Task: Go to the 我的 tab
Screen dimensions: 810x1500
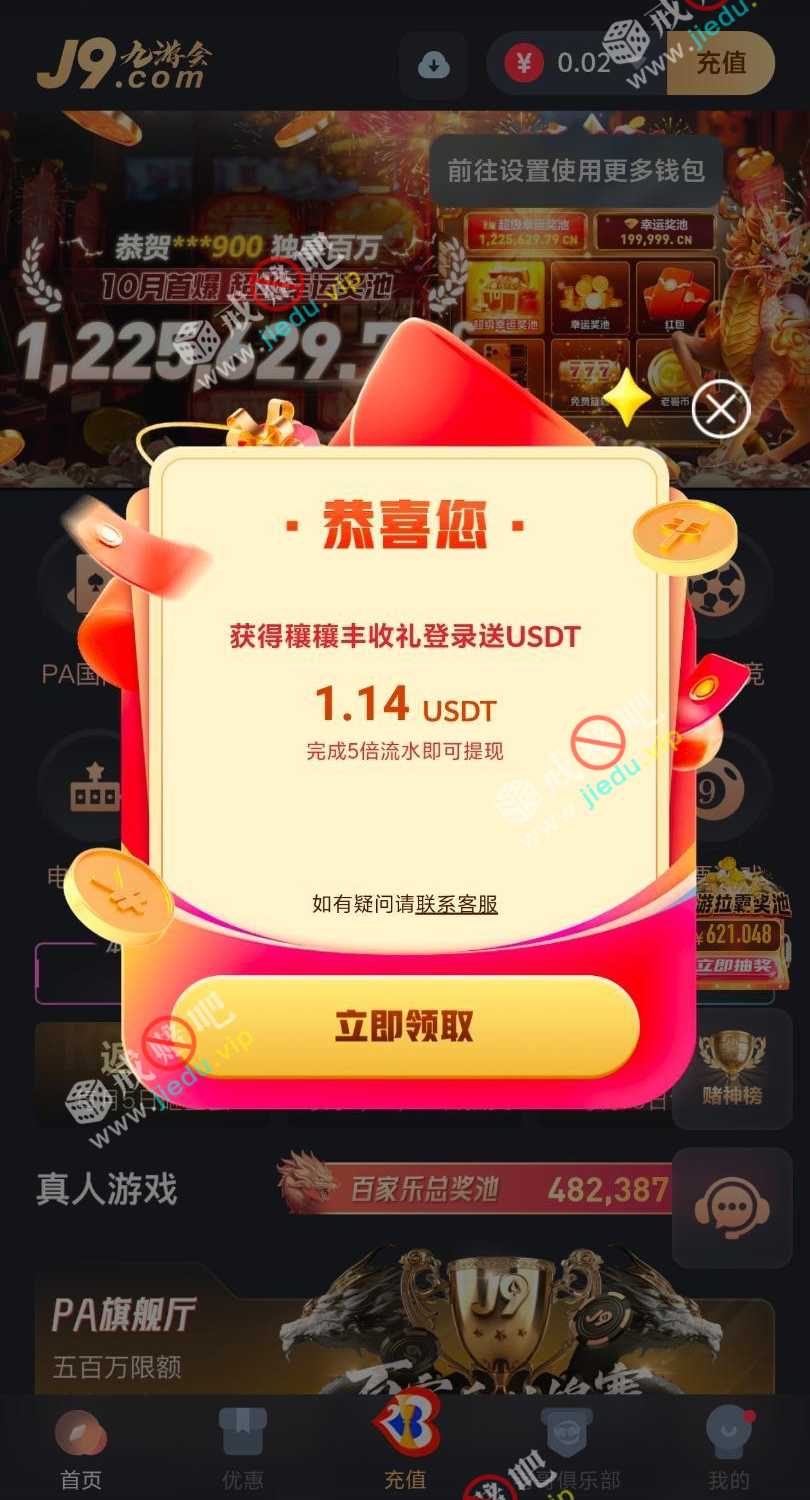Action: [728, 1448]
